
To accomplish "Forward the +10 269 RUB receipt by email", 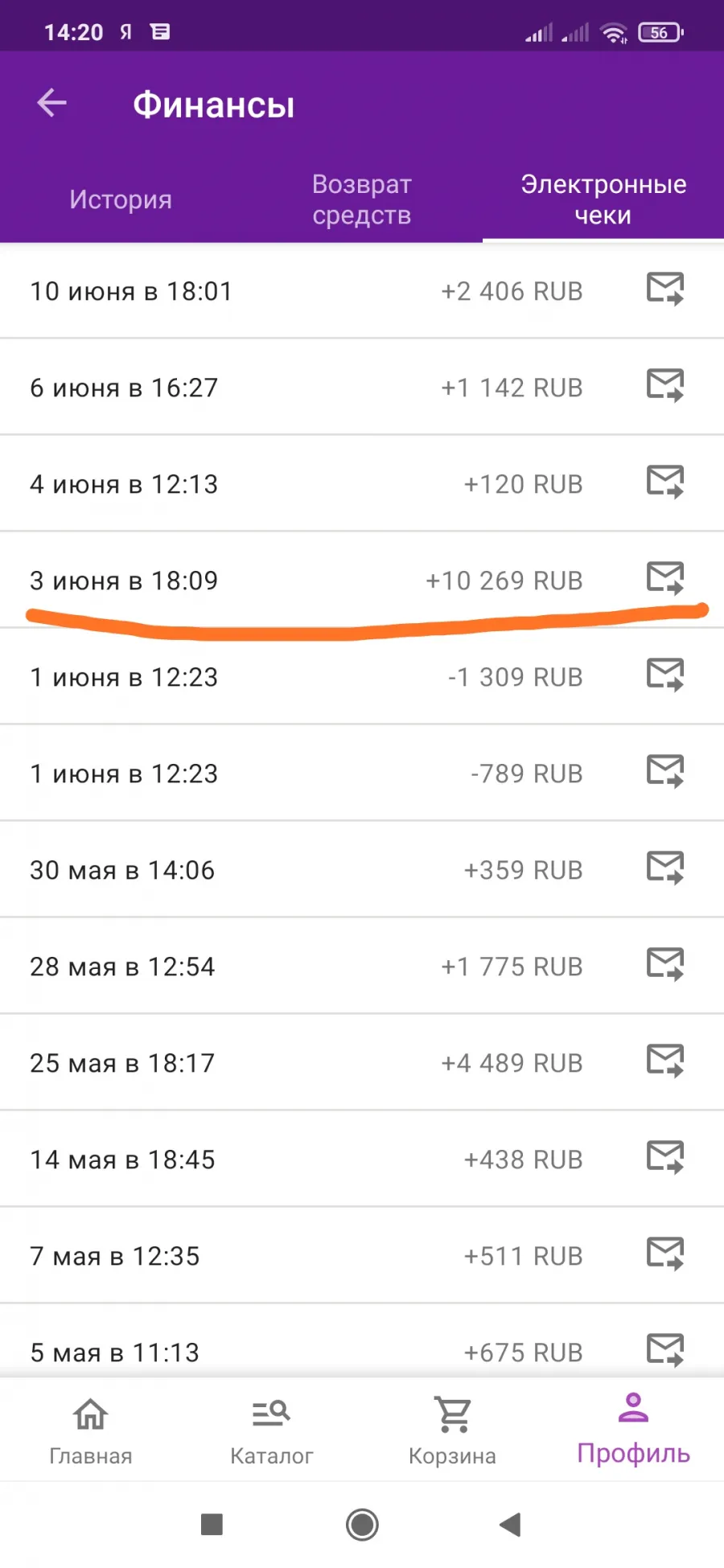I will tap(665, 578).
